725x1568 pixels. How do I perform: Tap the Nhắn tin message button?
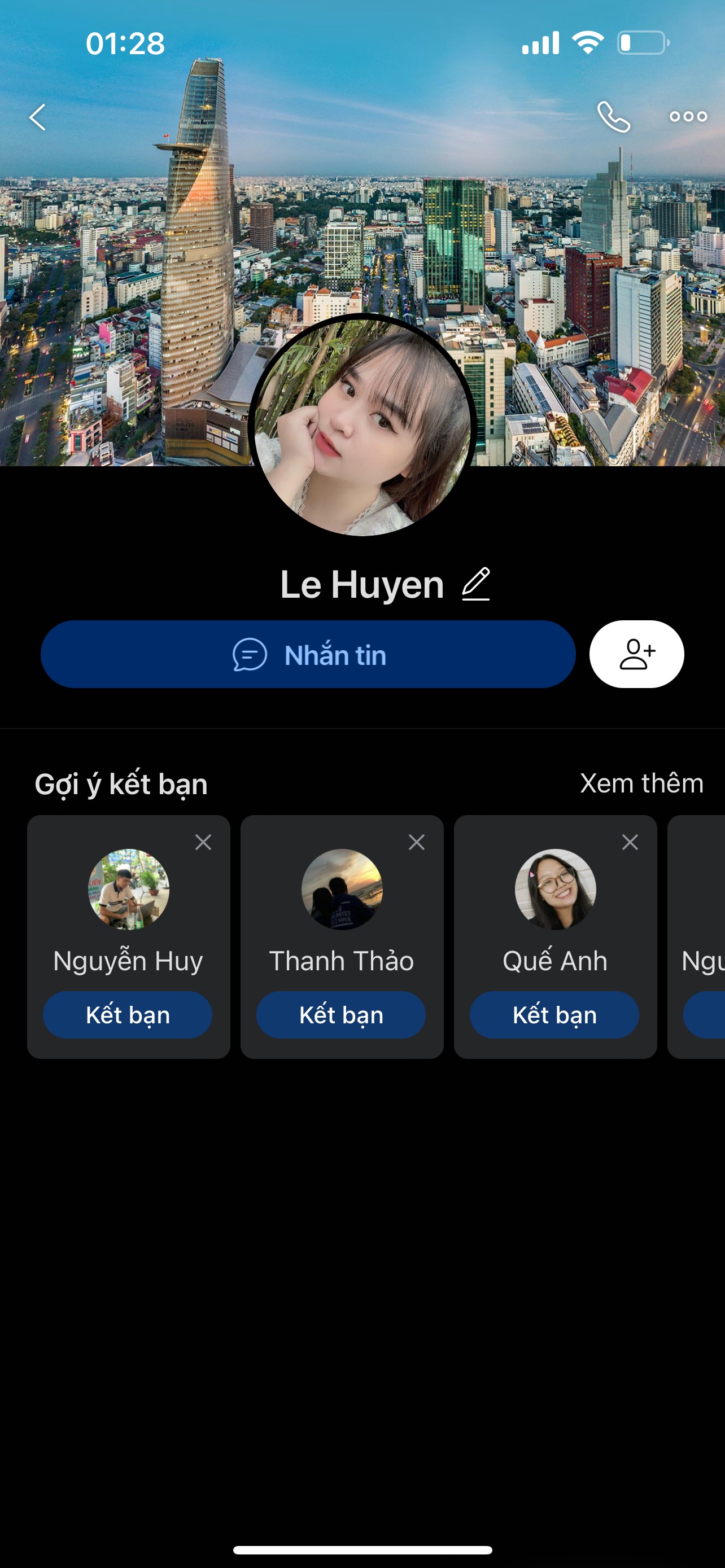pyautogui.click(x=308, y=654)
